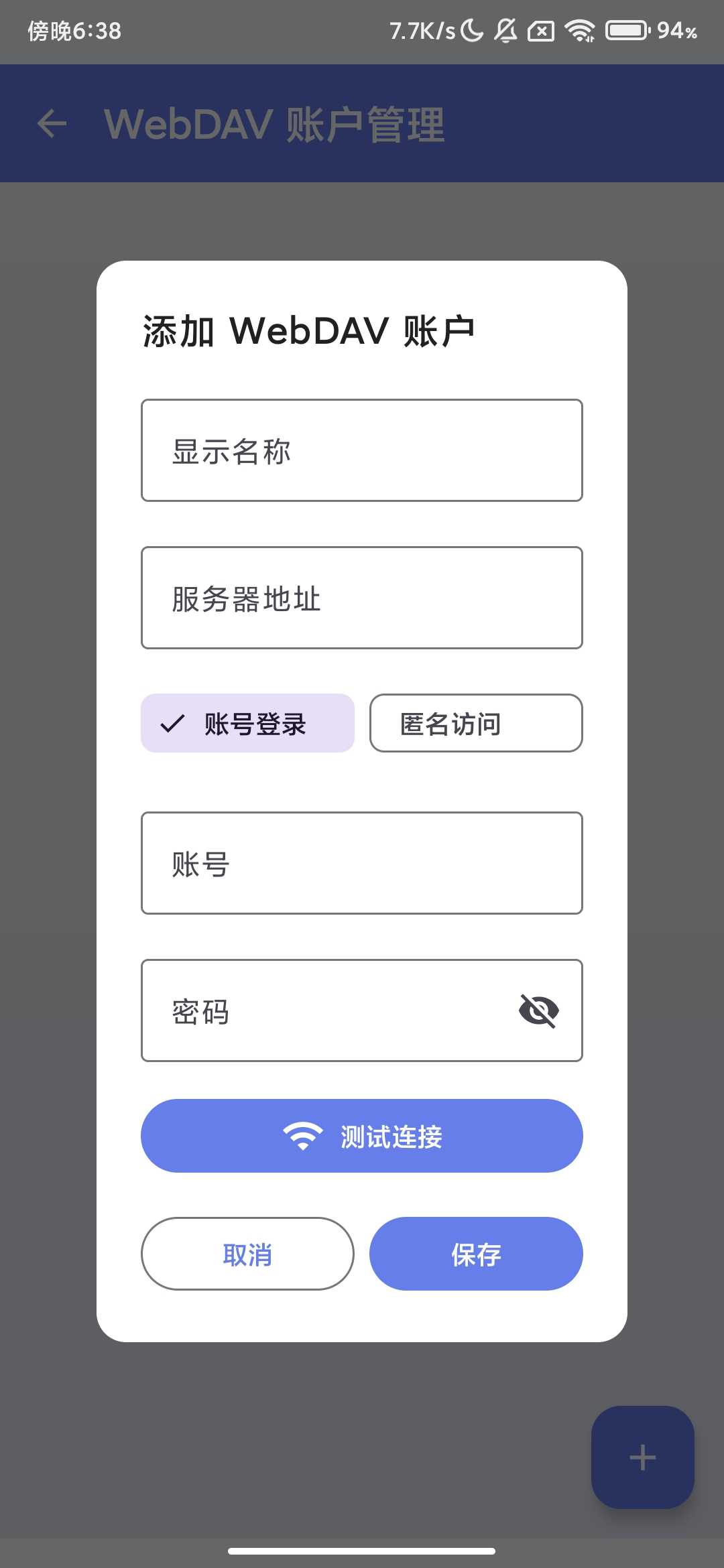Image resolution: width=724 pixels, height=1568 pixels.
Task: Tap the checkmark icon on 账号登录 chip
Action: pyautogui.click(x=172, y=723)
